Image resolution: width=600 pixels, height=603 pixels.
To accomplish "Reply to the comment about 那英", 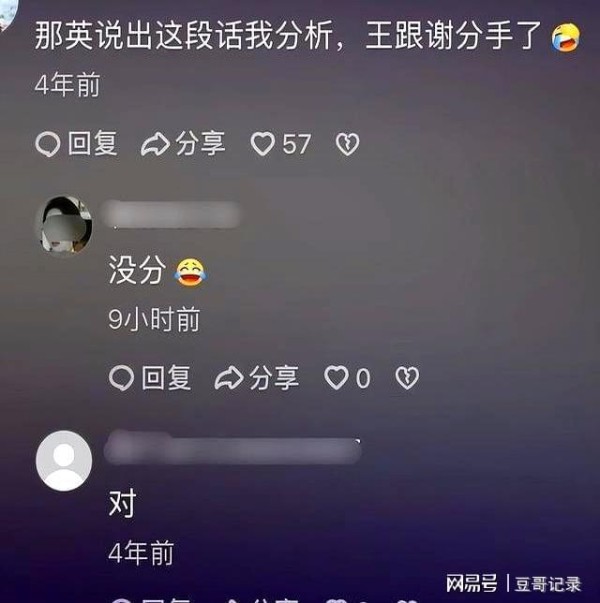I will 76,144.
